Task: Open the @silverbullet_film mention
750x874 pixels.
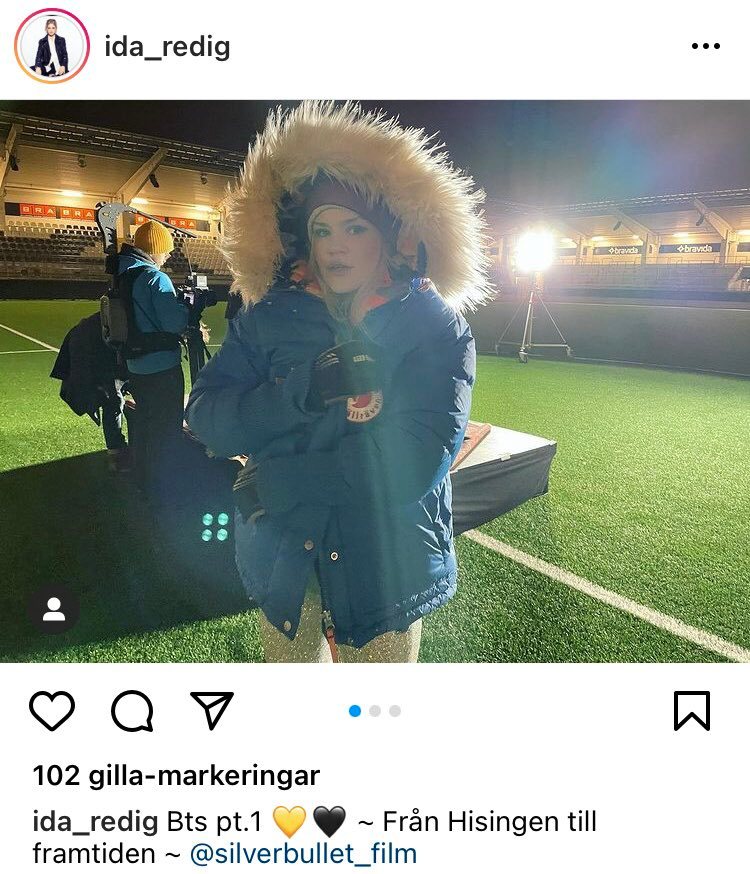Action: pos(303,854)
